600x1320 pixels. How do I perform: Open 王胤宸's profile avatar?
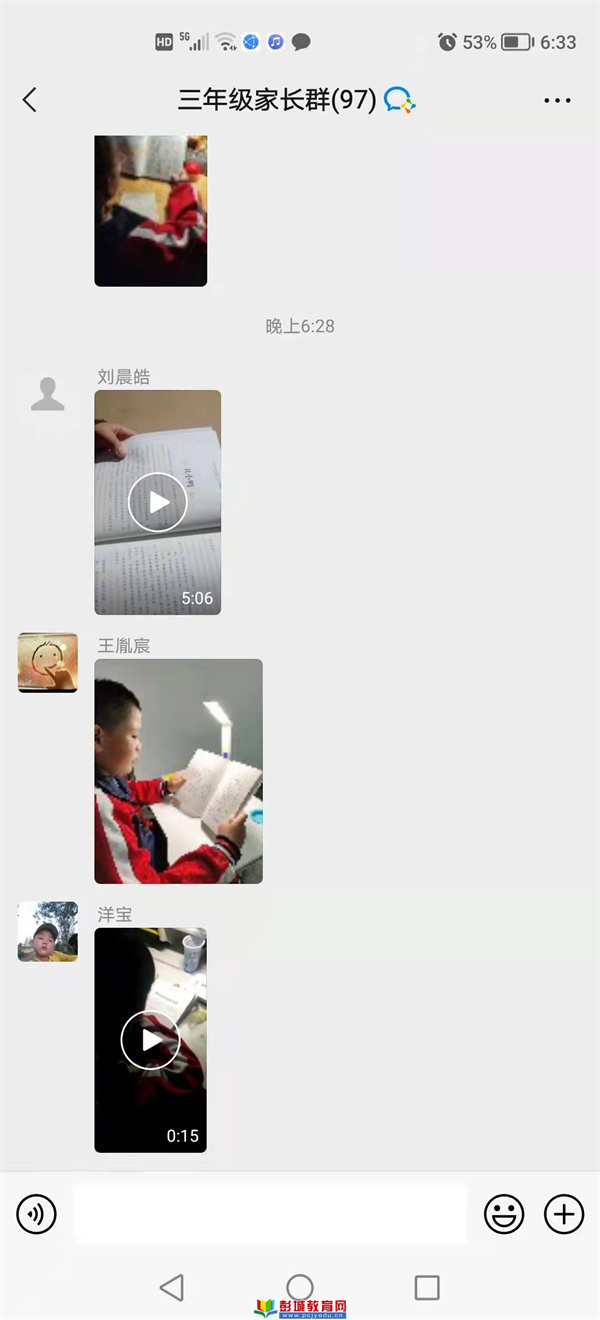click(x=47, y=662)
